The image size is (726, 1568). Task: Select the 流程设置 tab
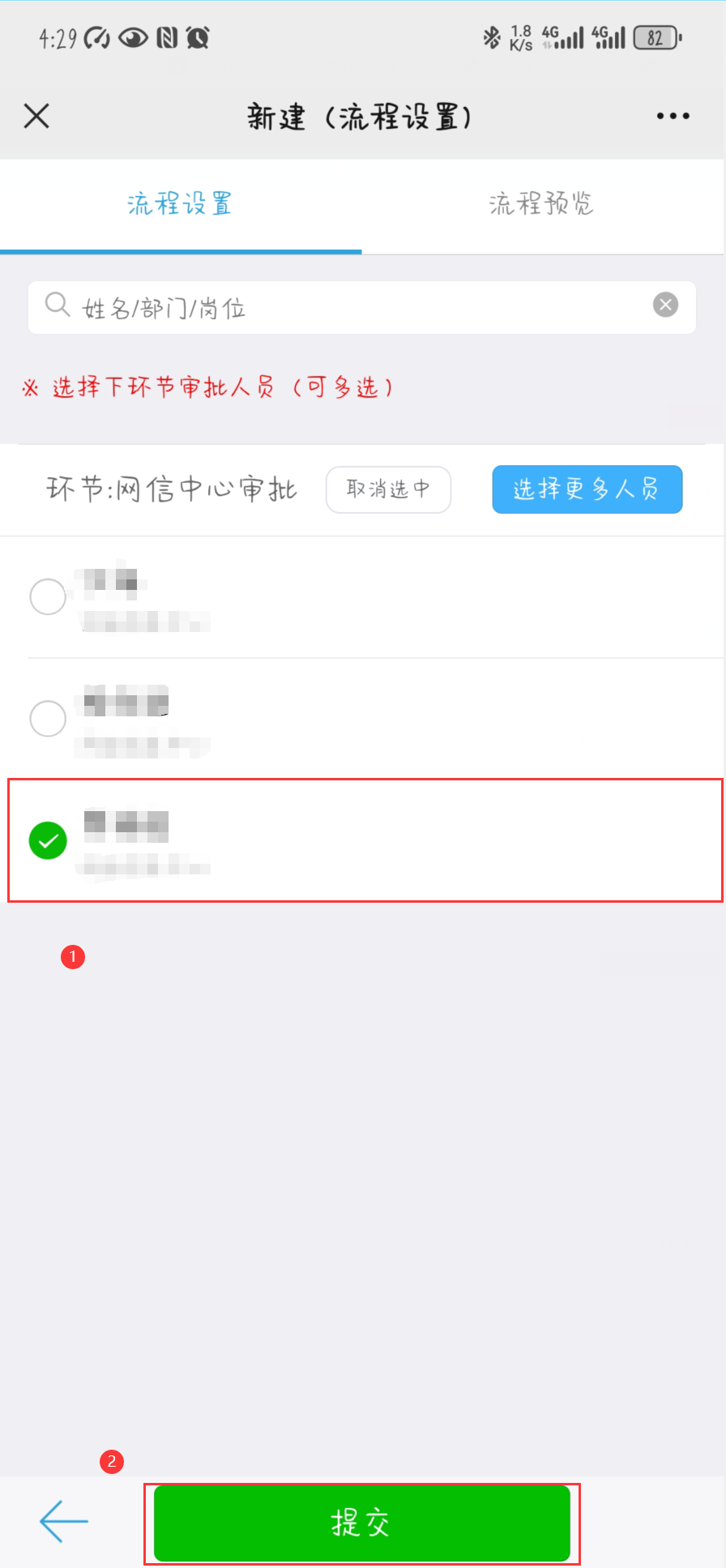[180, 203]
